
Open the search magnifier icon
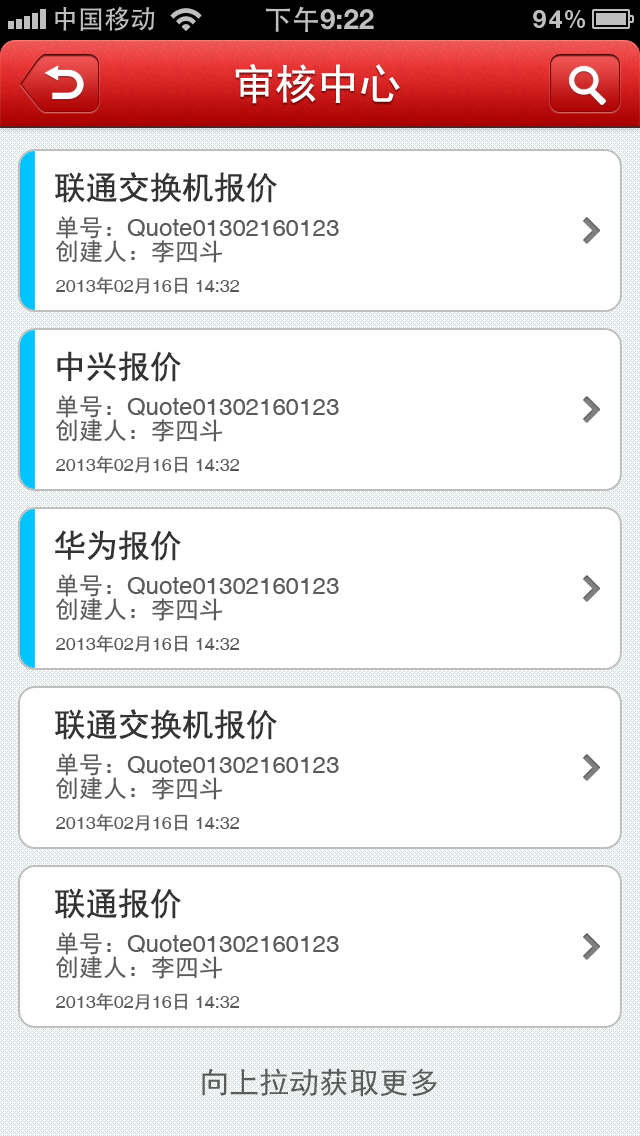coord(585,84)
